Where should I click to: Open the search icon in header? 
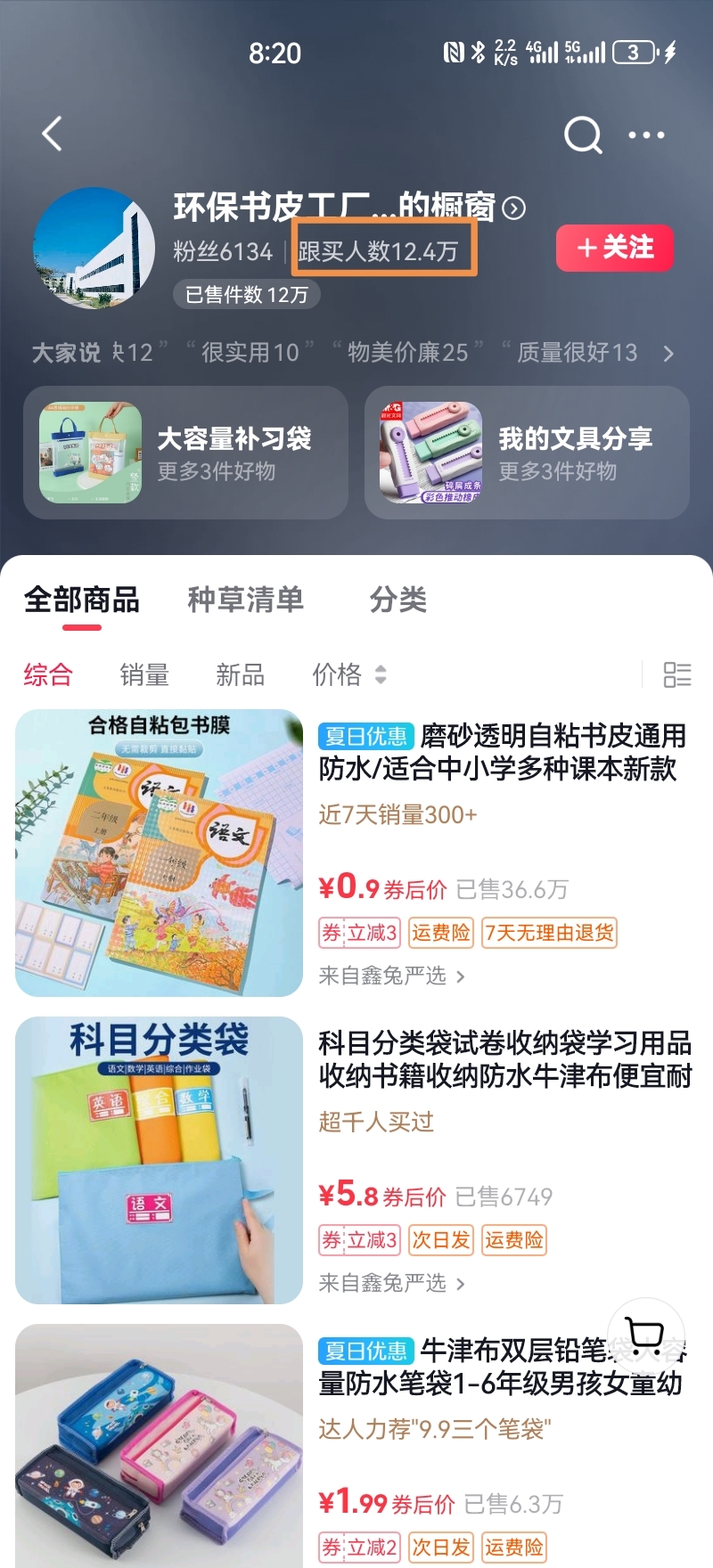click(x=583, y=135)
